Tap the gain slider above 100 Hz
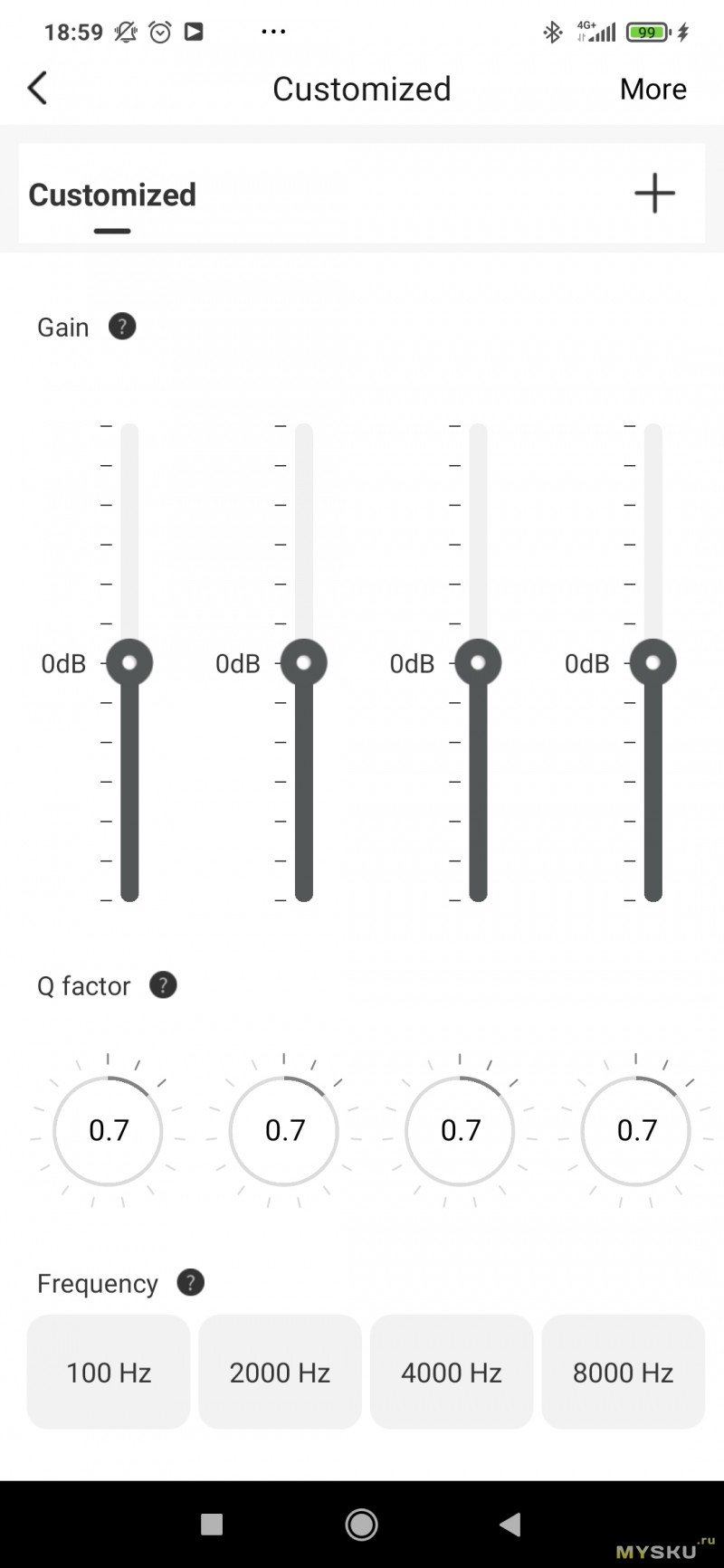 click(x=129, y=662)
